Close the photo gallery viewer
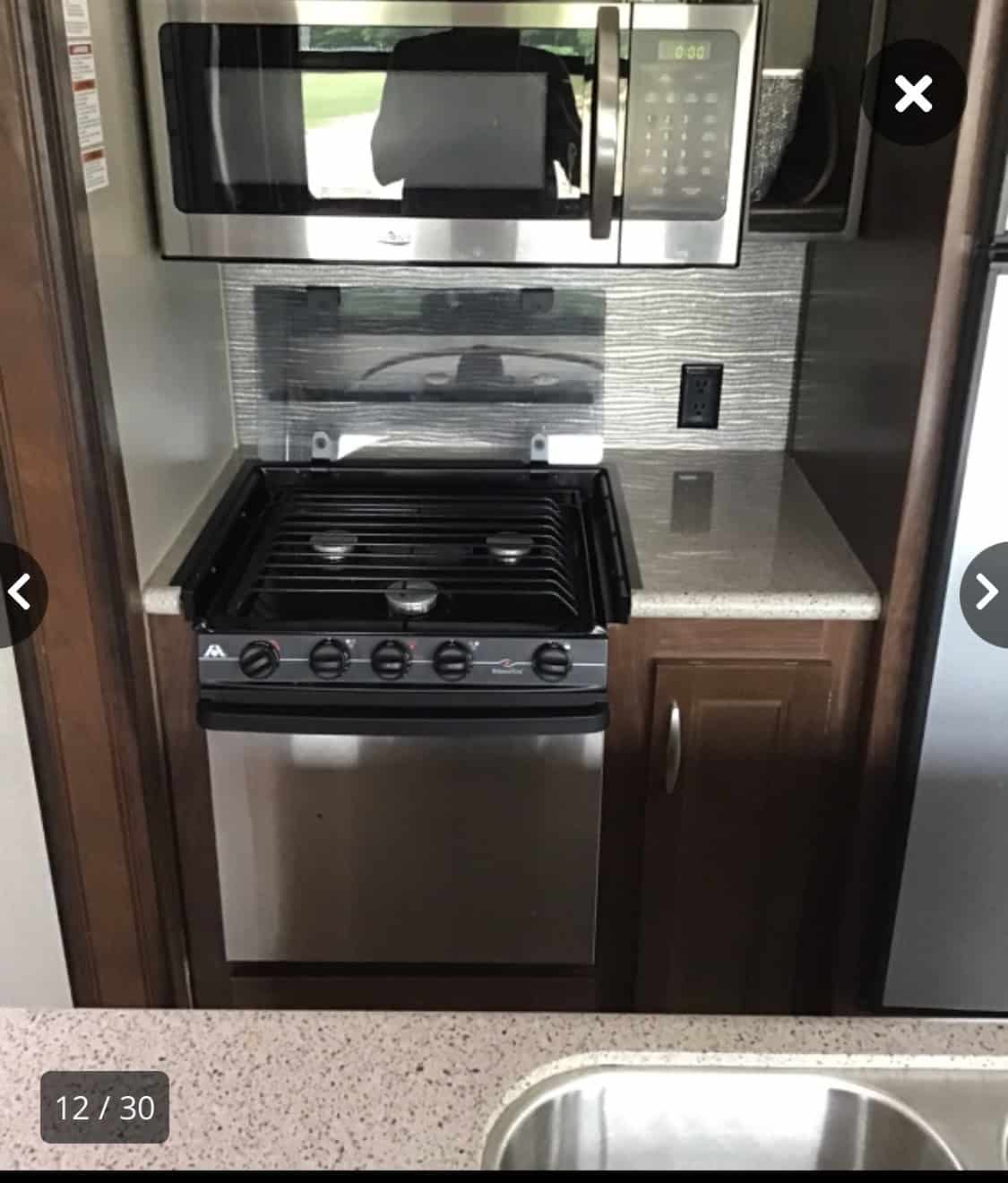Image resolution: width=1008 pixels, height=1183 pixels. [913, 93]
